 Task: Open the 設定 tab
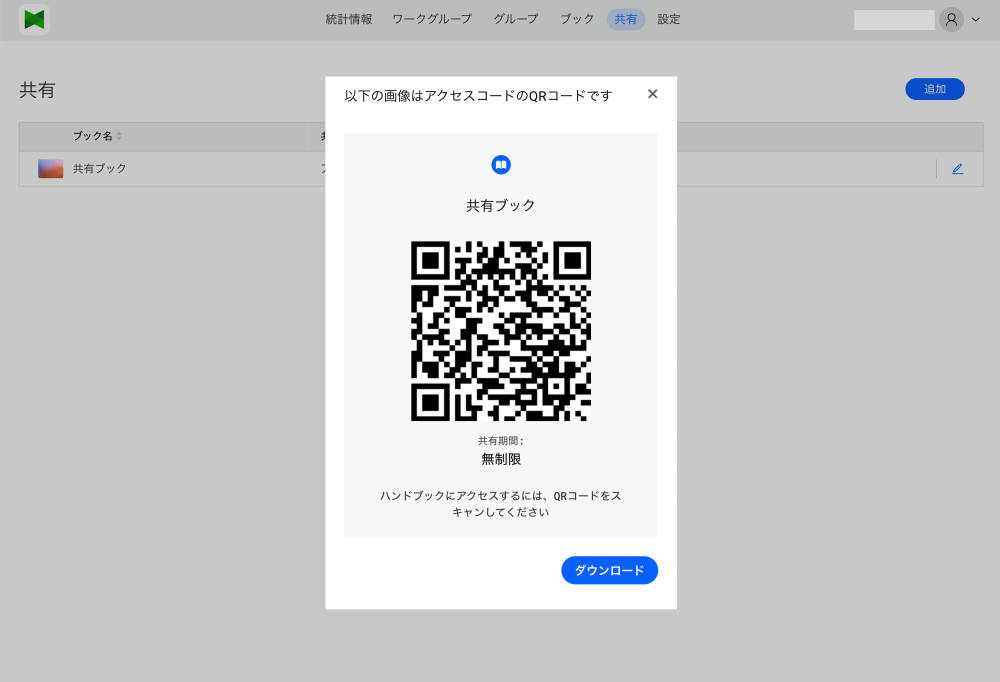[x=669, y=19]
